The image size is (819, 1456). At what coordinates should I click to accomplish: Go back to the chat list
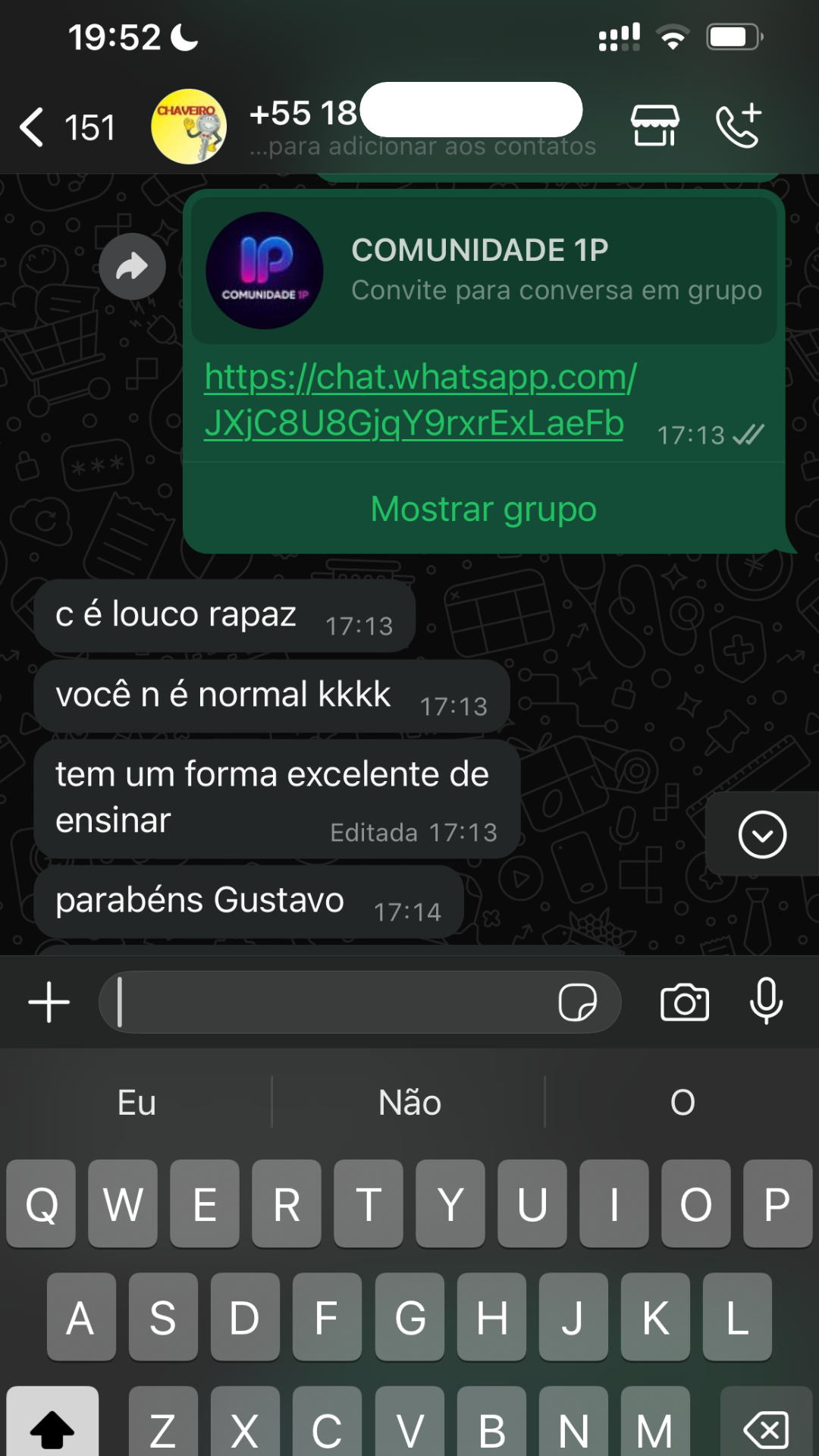pyautogui.click(x=32, y=127)
